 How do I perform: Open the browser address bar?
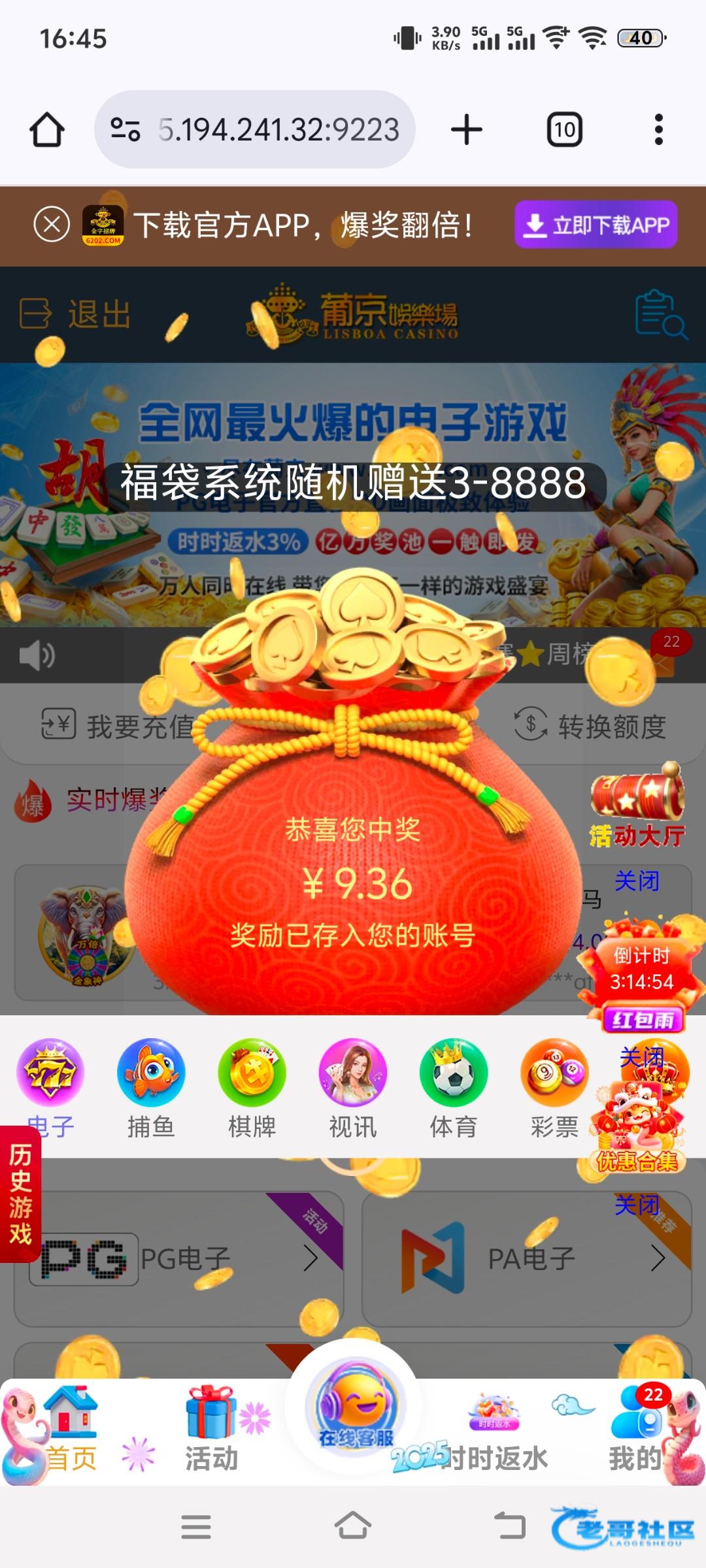(255, 129)
